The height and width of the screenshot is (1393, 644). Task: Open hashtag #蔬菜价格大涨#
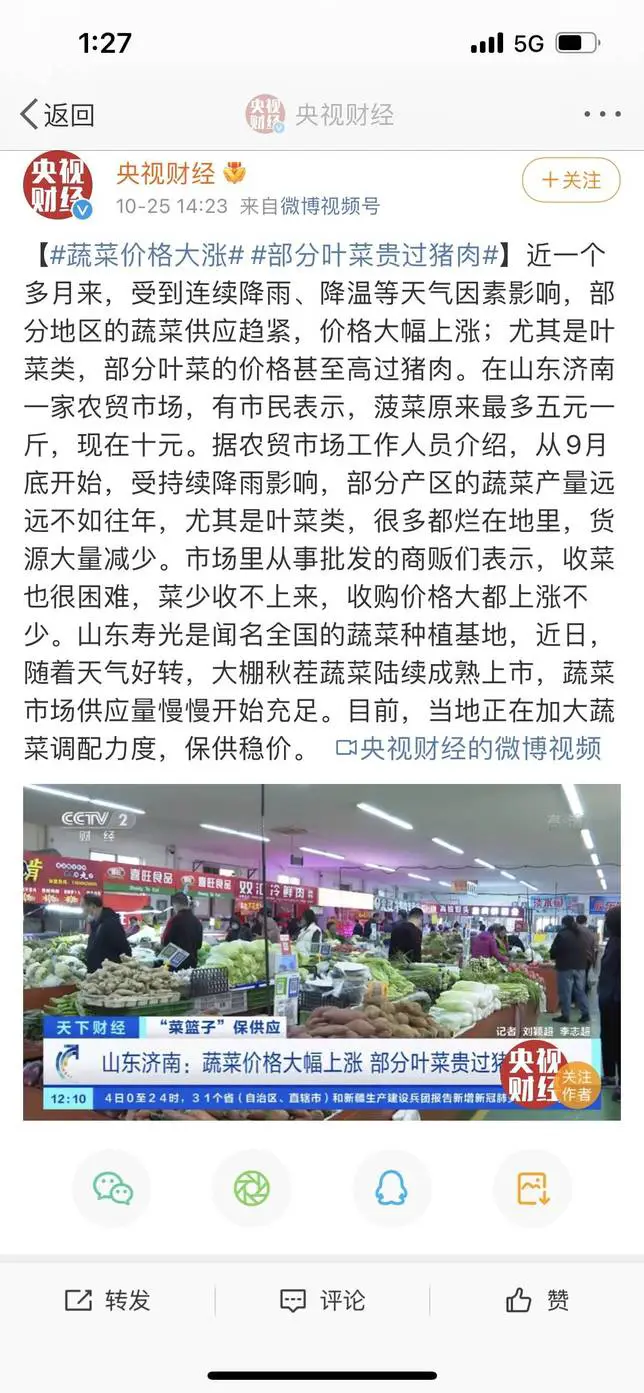point(141,255)
